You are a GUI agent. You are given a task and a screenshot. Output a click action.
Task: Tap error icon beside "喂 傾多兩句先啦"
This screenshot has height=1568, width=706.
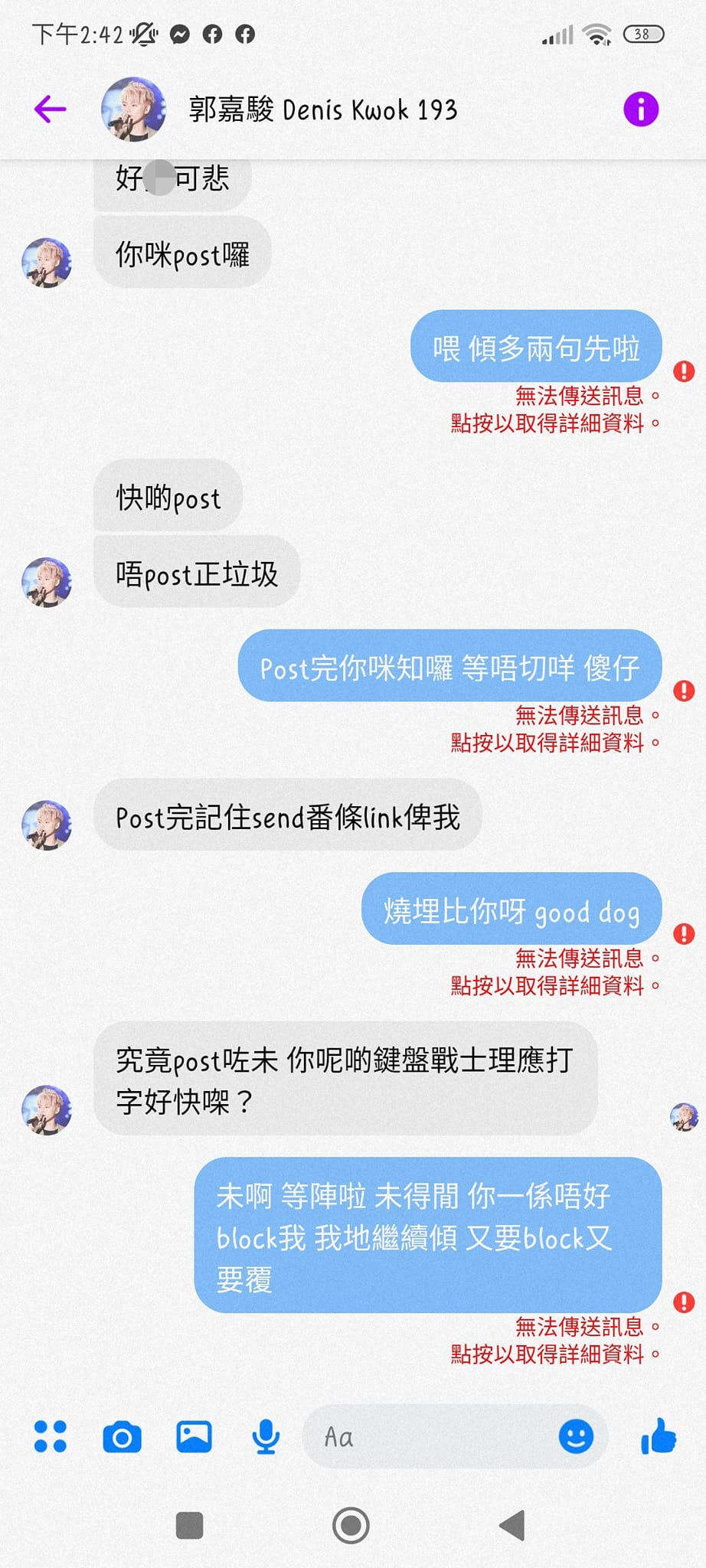point(683,372)
